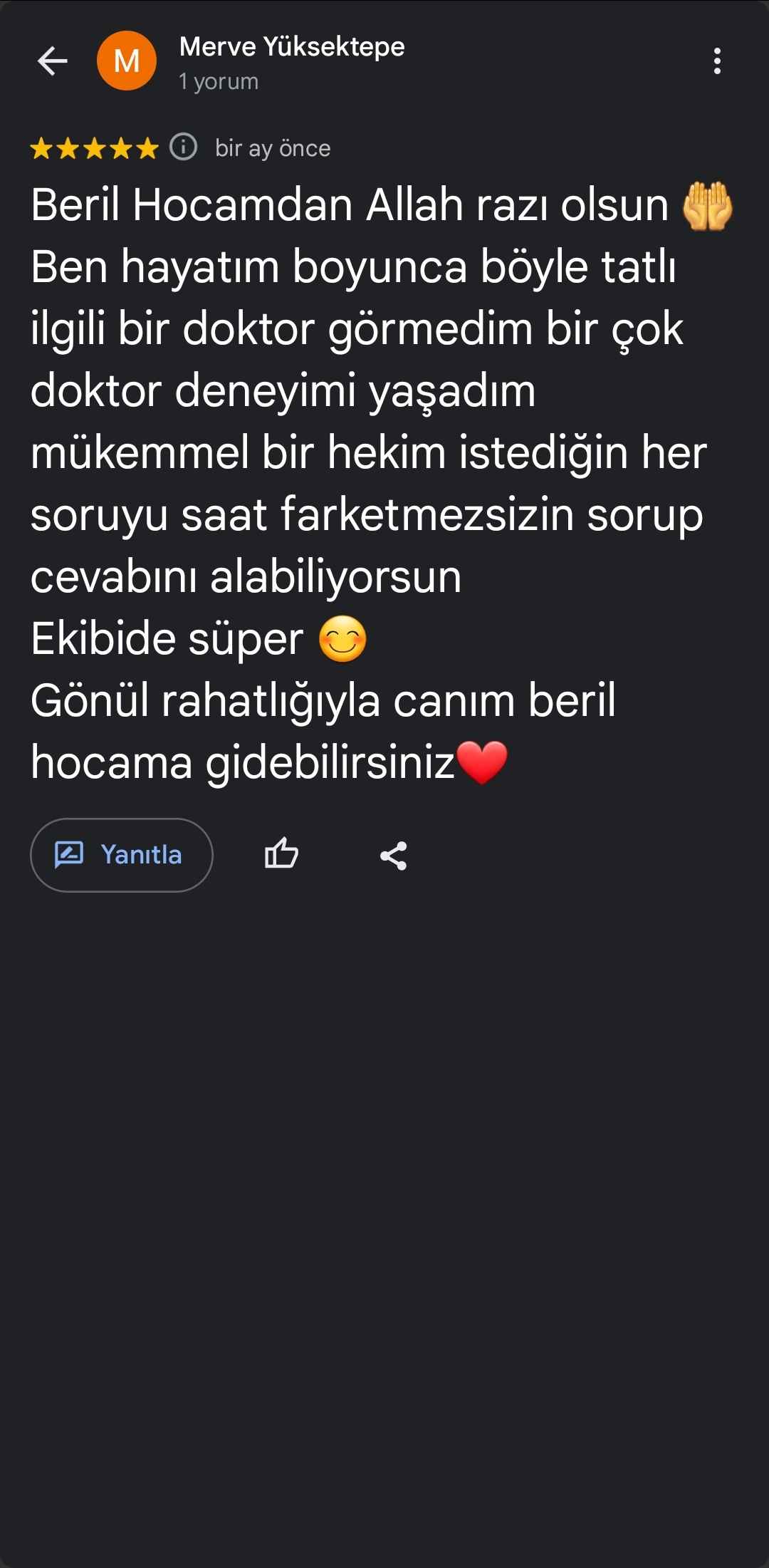The width and height of the screenshot is (769, 1568).
Task: Like this review with thumbs up
Action: (281, 854)
